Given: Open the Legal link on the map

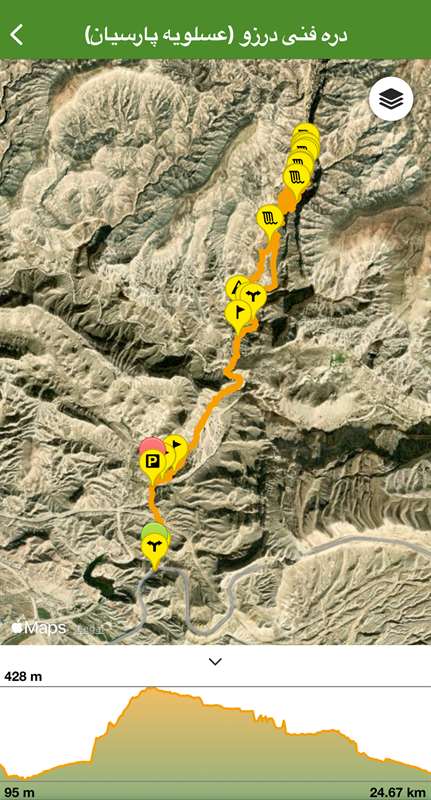Looking at the screenshot, I should (90, 629).
